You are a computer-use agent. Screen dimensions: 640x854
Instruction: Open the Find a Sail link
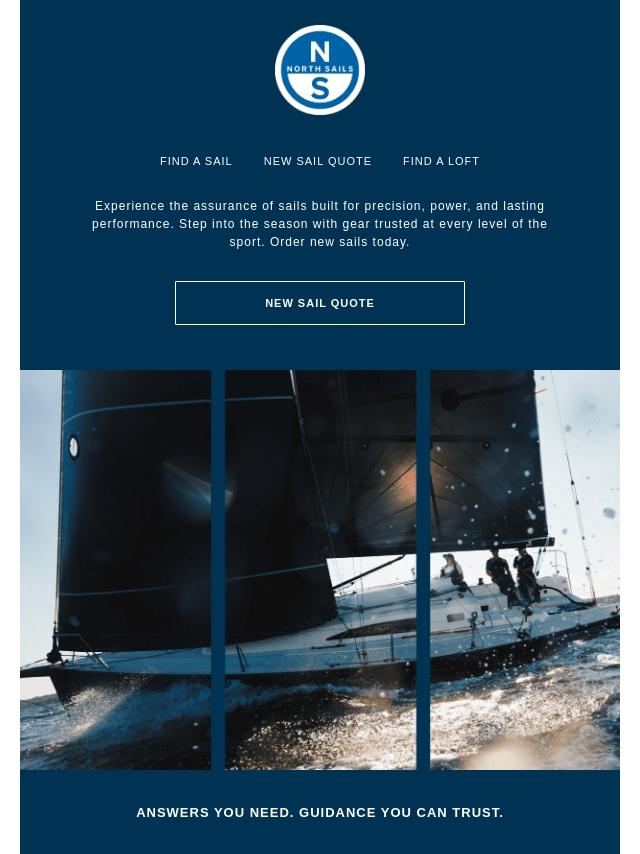click(x=196, y=161)
